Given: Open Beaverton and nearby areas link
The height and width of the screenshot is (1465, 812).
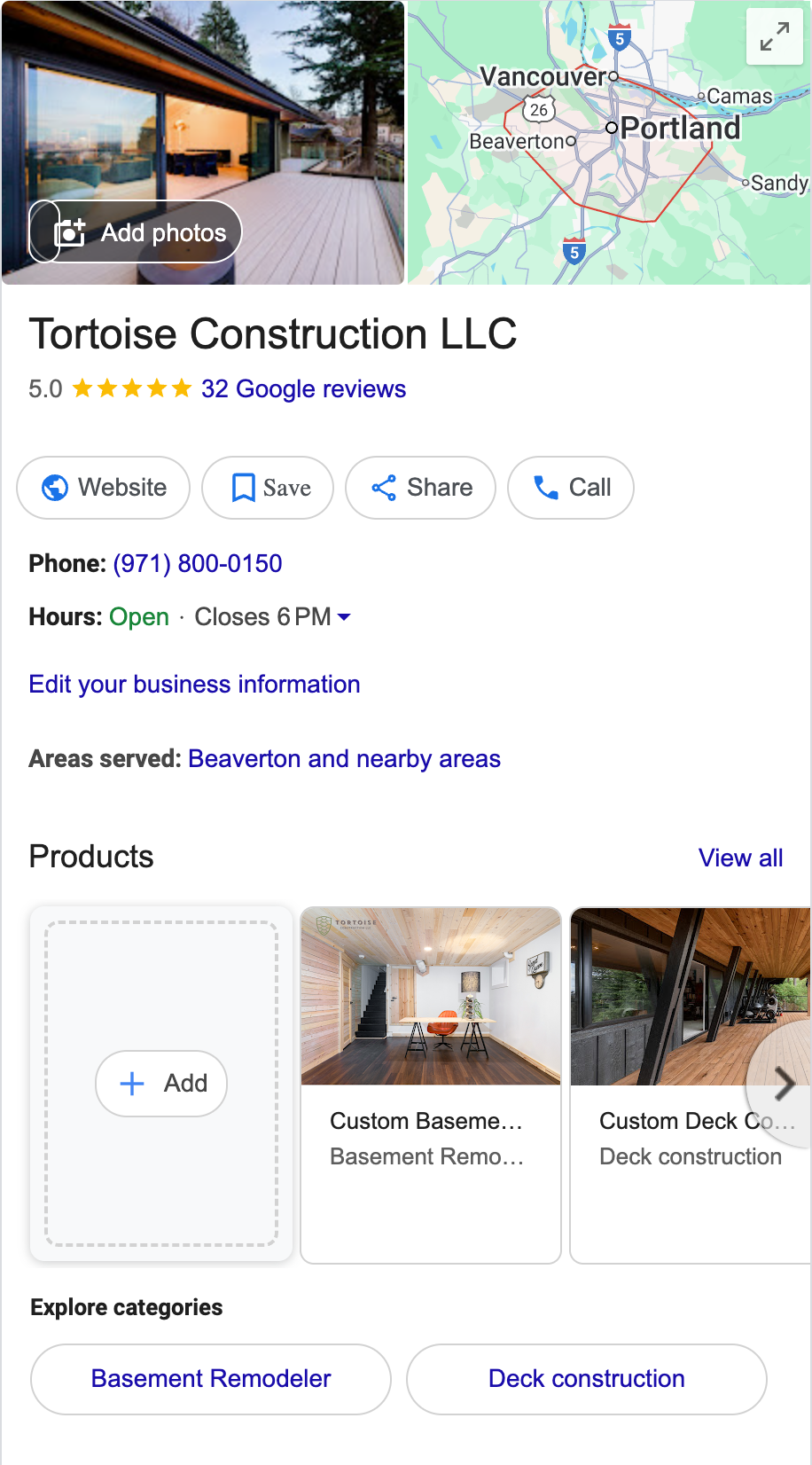Looking at the screenshot, I should 344,759.
